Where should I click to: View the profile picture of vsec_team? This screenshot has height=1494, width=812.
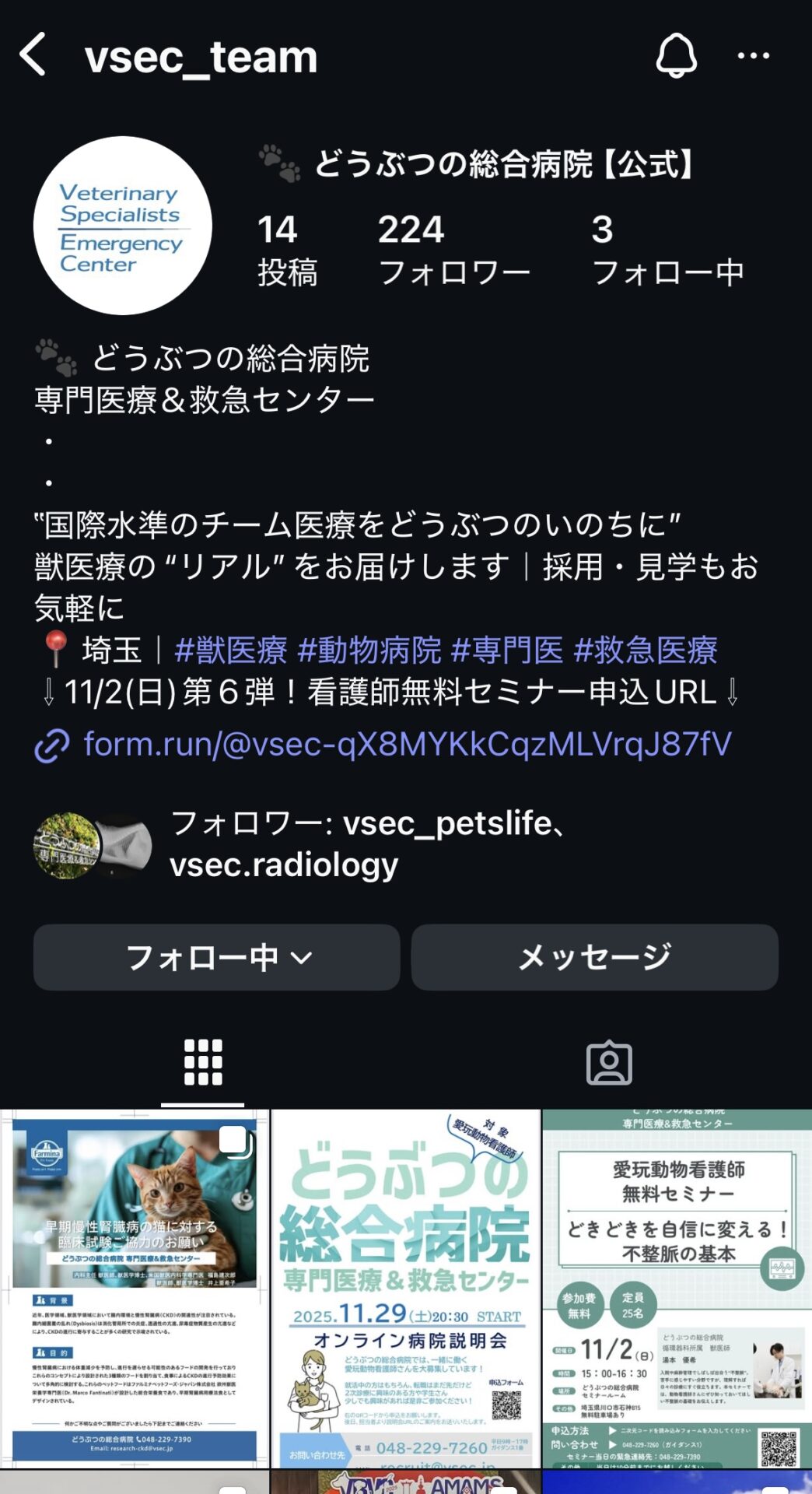pos(123,226)
